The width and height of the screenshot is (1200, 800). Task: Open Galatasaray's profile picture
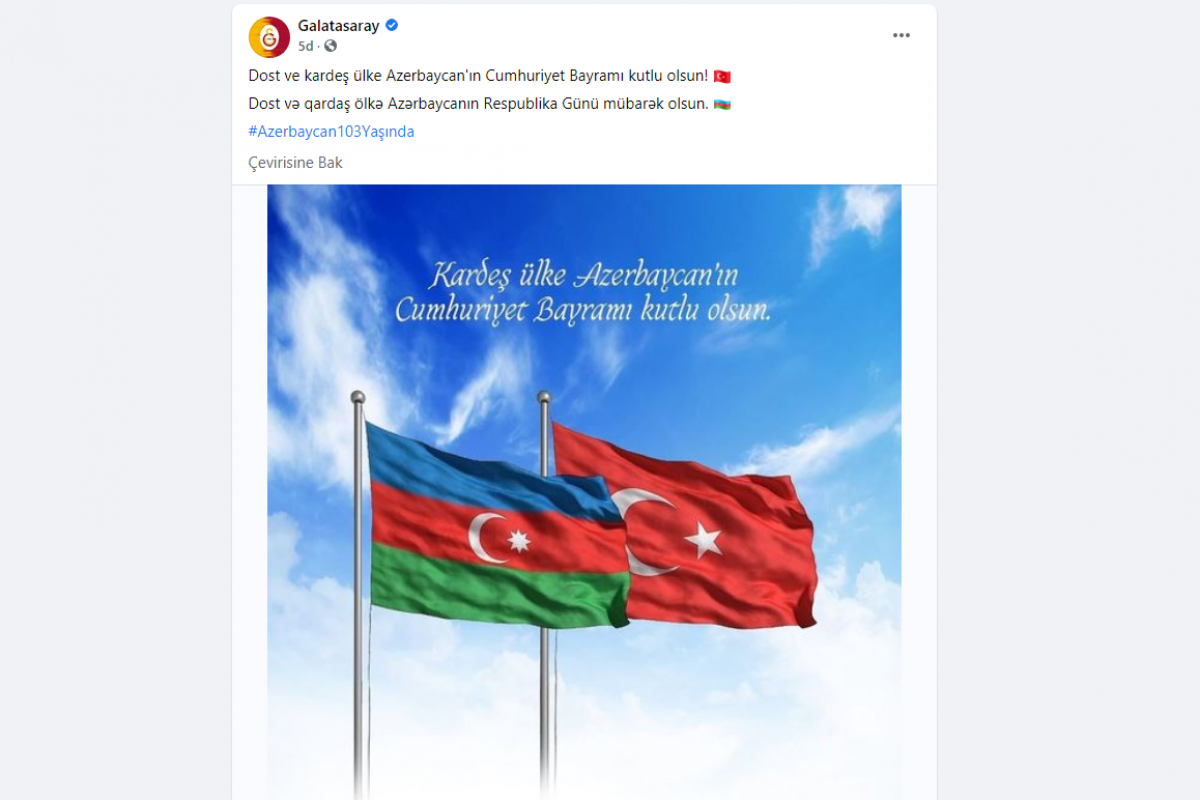(269, 37)
